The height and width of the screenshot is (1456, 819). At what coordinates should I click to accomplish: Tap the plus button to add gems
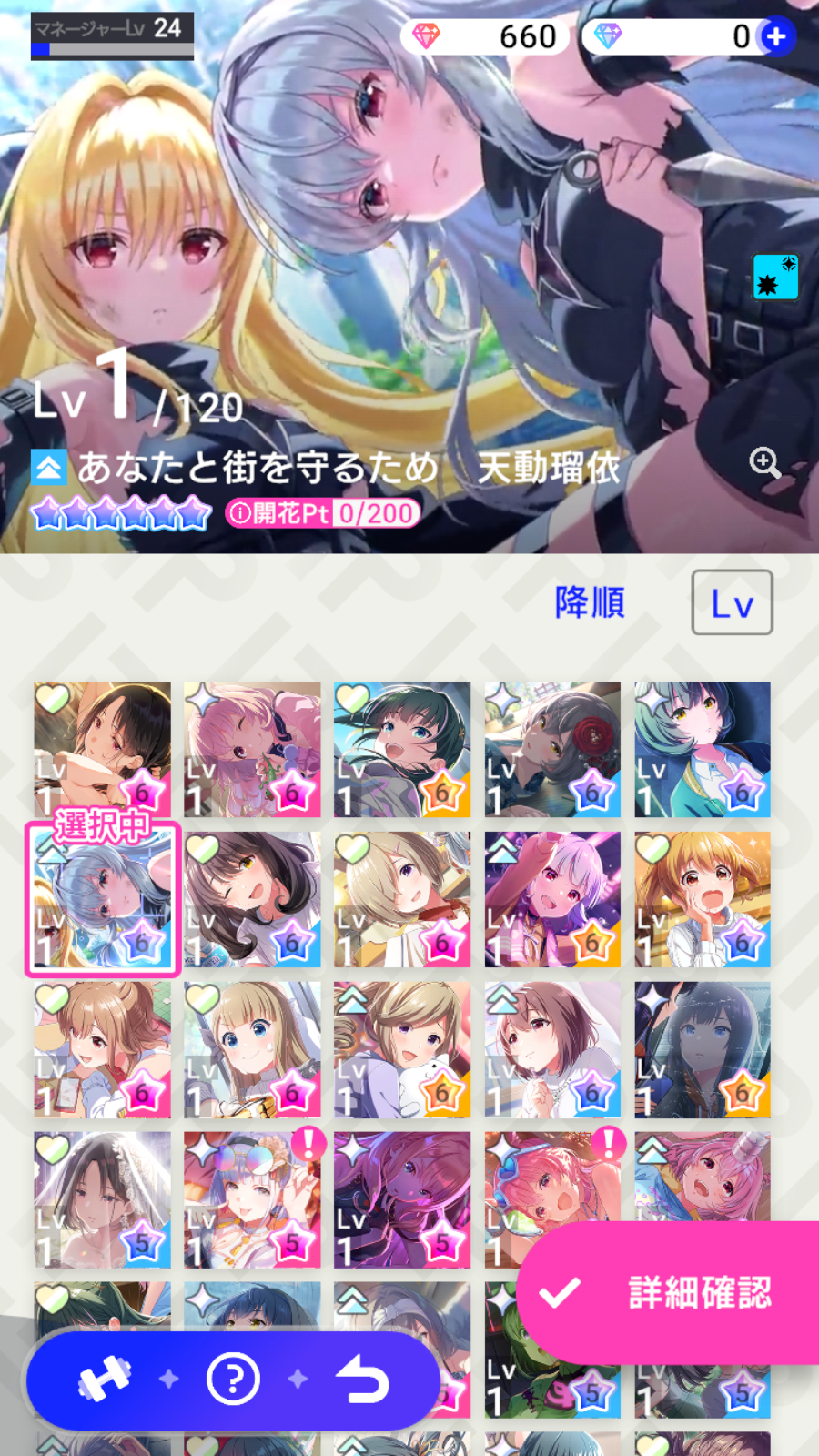pos(776,37)
